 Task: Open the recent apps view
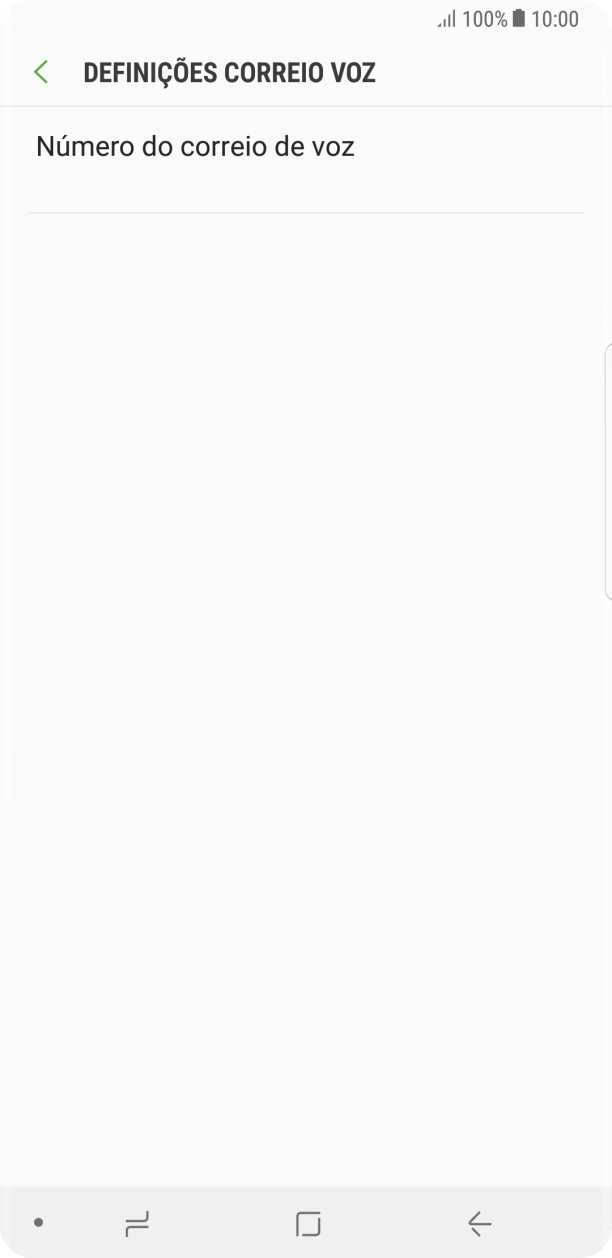[137, 1222]
